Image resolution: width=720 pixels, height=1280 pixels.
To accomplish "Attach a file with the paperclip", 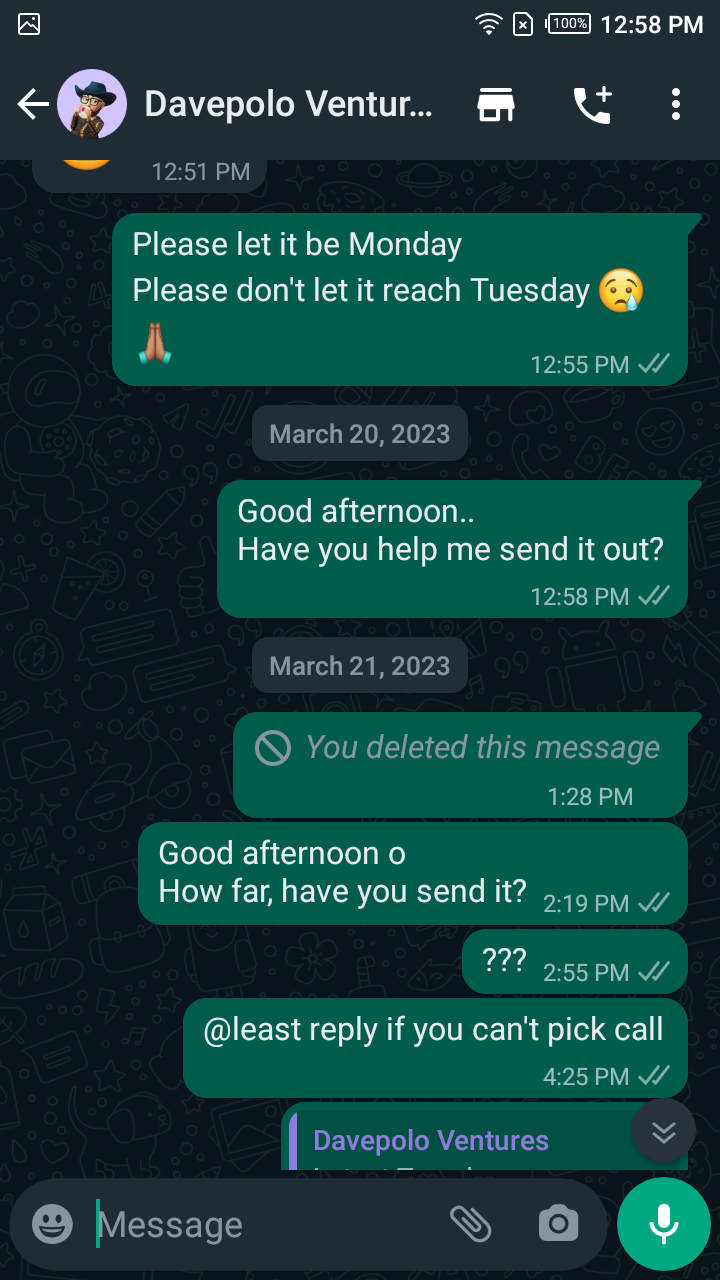I will click(x=470, y=1224).
